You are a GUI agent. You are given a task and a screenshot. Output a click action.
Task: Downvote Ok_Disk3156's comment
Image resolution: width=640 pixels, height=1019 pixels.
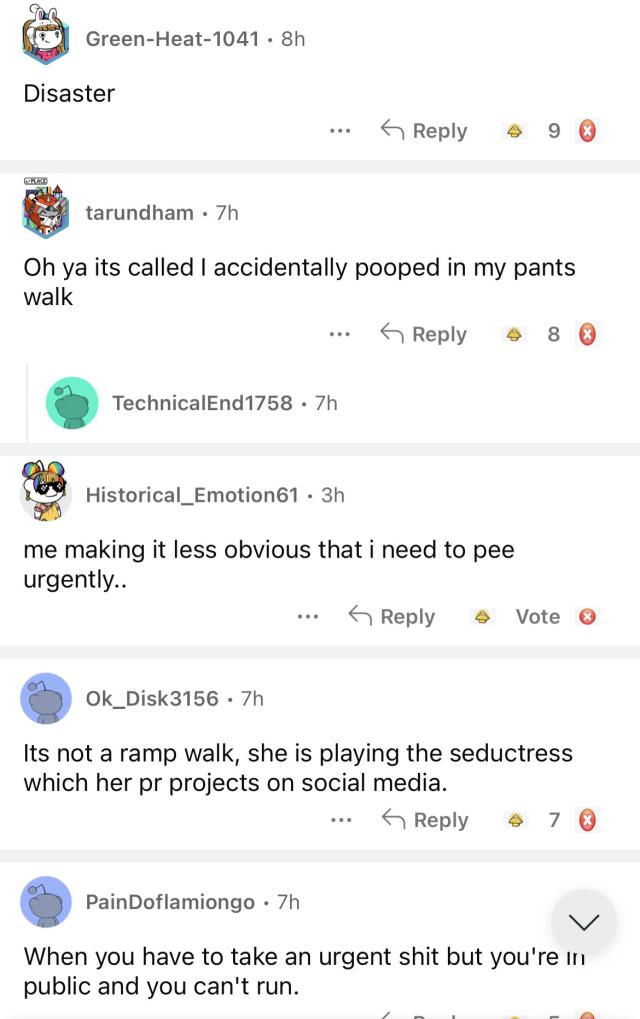click(x=589, y=821)
